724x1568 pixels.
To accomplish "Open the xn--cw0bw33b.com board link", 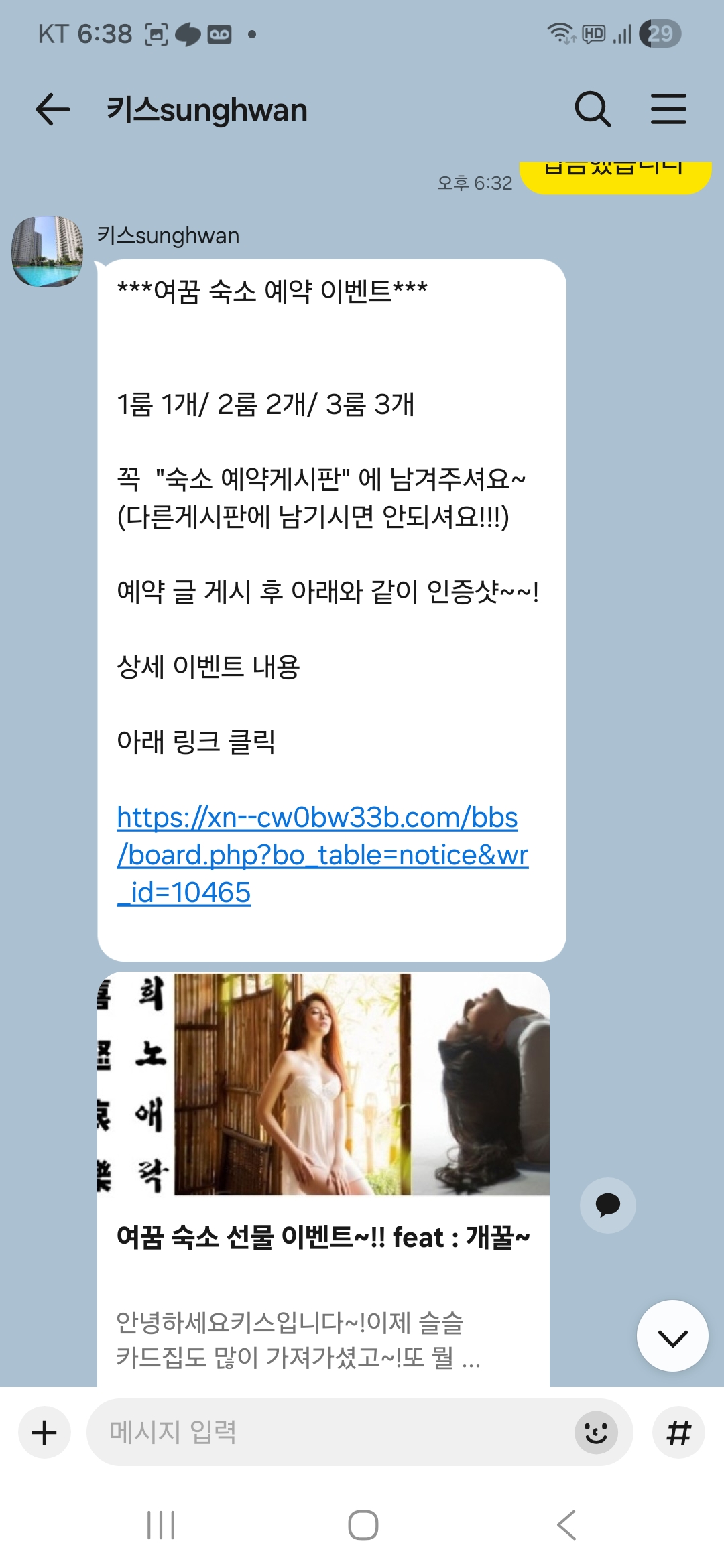I will tap(322, 854).
